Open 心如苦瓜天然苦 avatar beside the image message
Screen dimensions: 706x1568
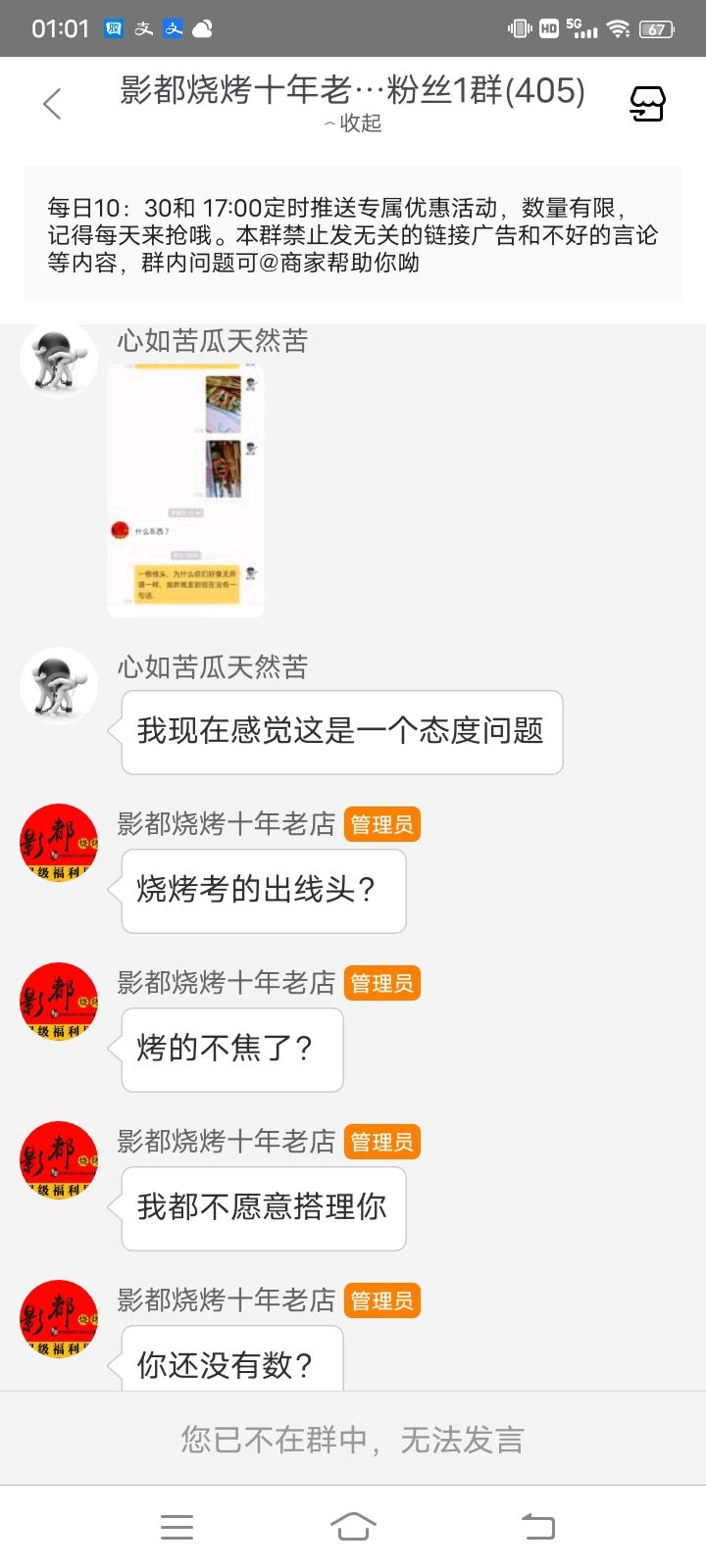pos(59,360)
